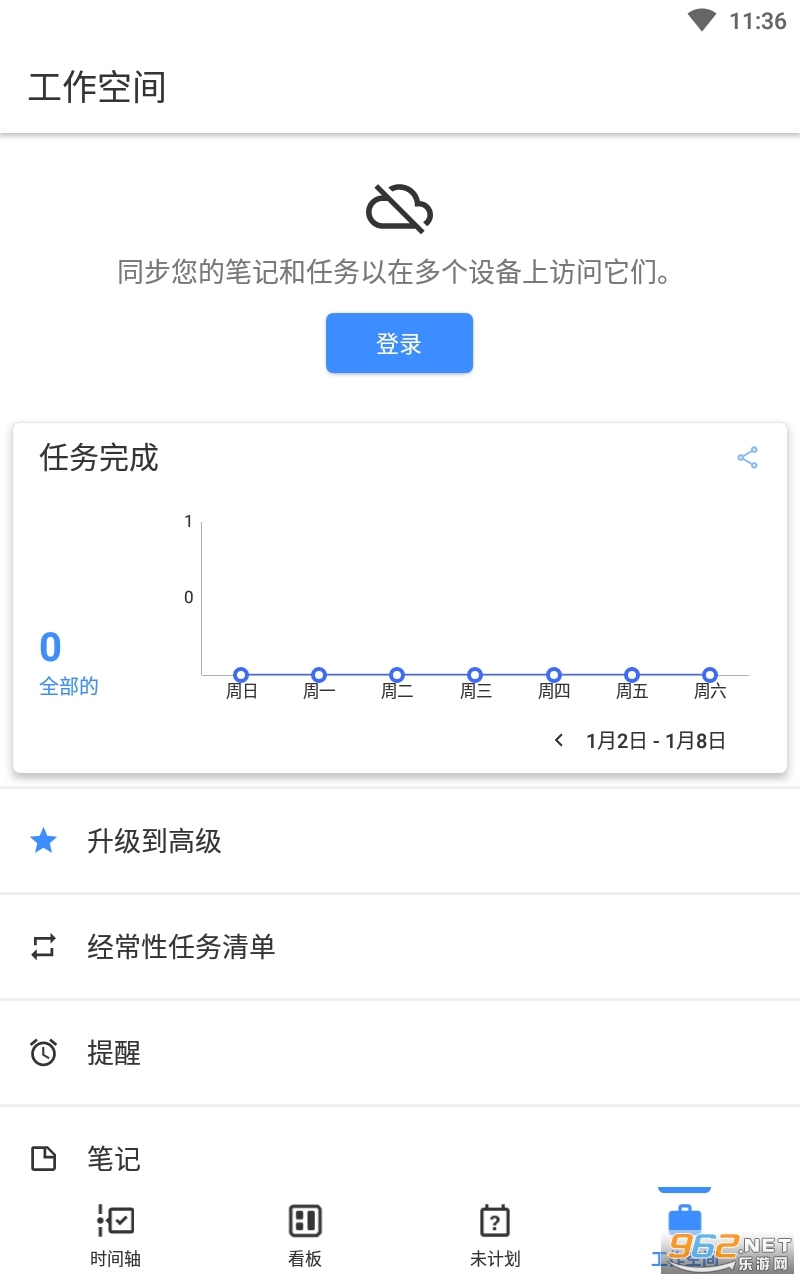Switch to the 看板 tab
The width and height of the screenshot is (800, 1280).
(305, 1235)
